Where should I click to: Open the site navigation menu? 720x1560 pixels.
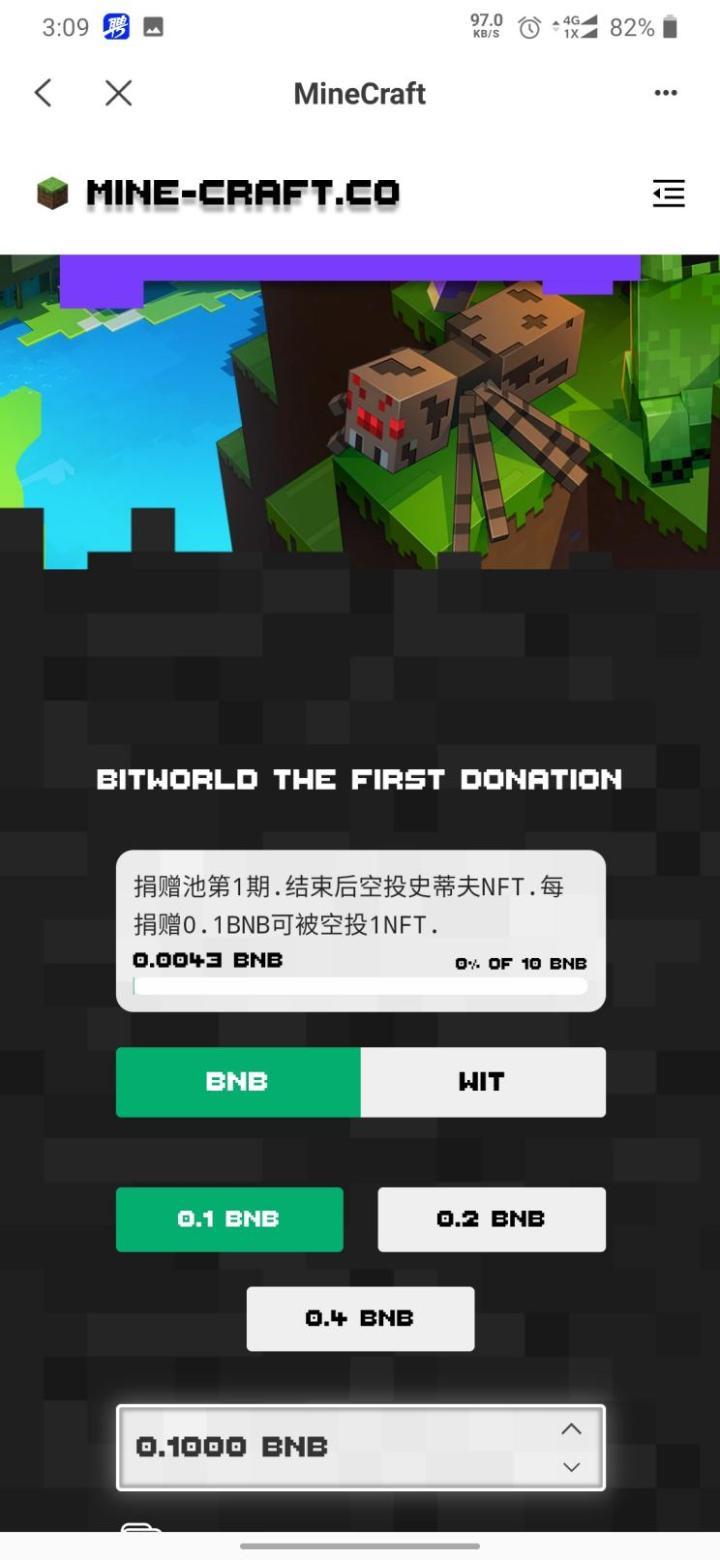click(x=668, y=193)
